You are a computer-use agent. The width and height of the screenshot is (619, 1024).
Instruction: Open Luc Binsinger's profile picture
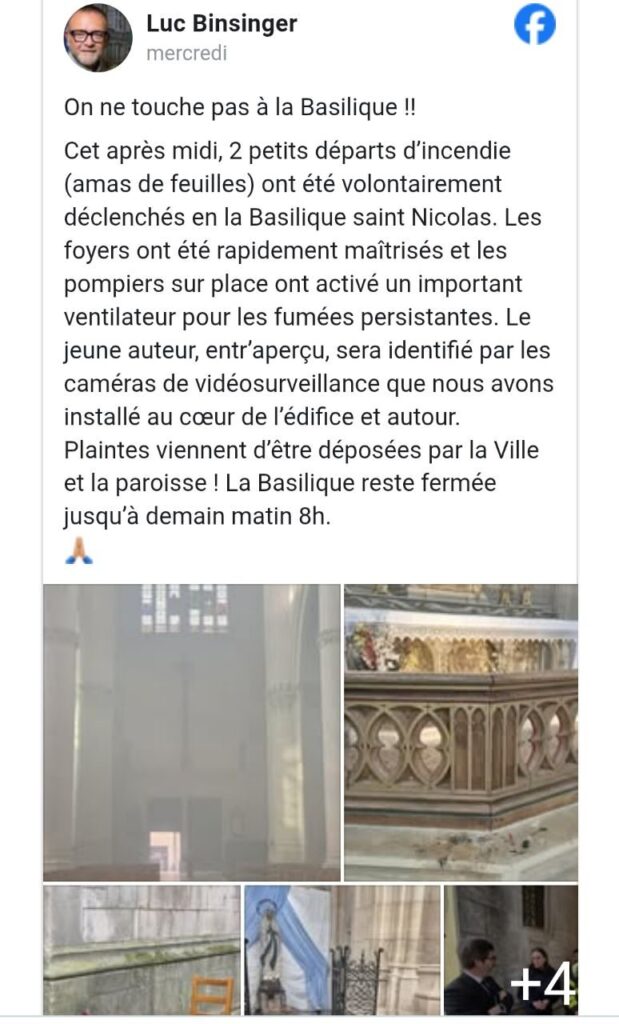click(x=98, y=38)
